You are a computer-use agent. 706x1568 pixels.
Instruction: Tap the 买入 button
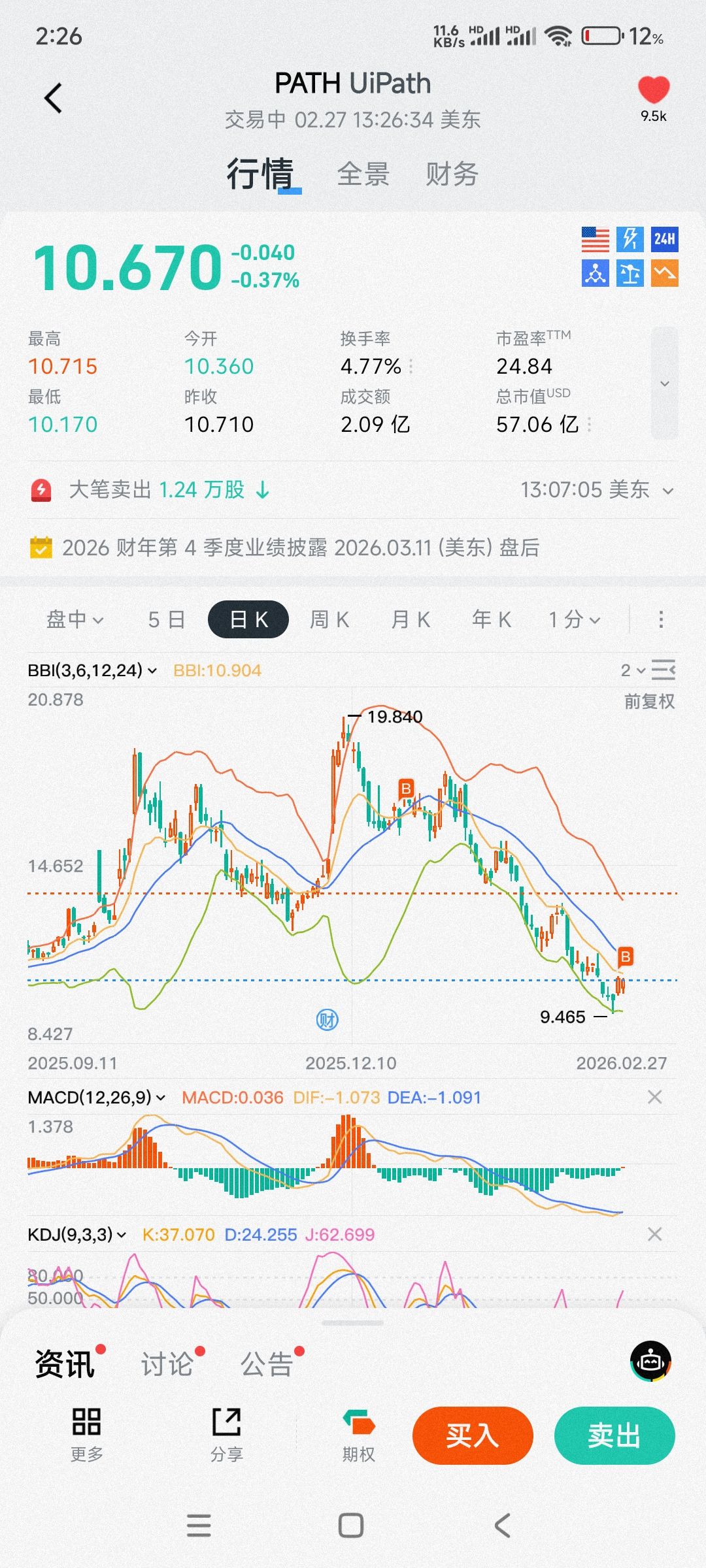click(x=473, y=1435)
